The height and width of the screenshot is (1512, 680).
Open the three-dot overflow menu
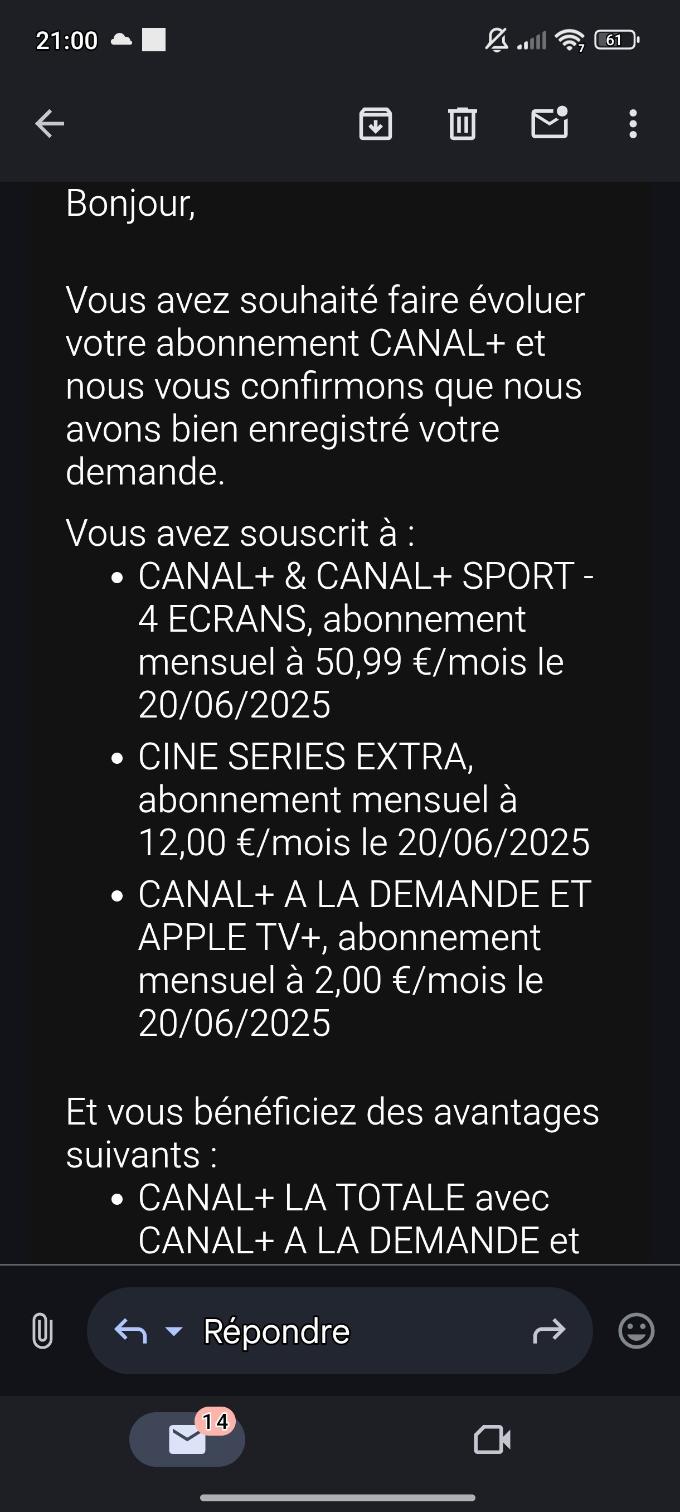pyautogui.click(x=633, y=124)
